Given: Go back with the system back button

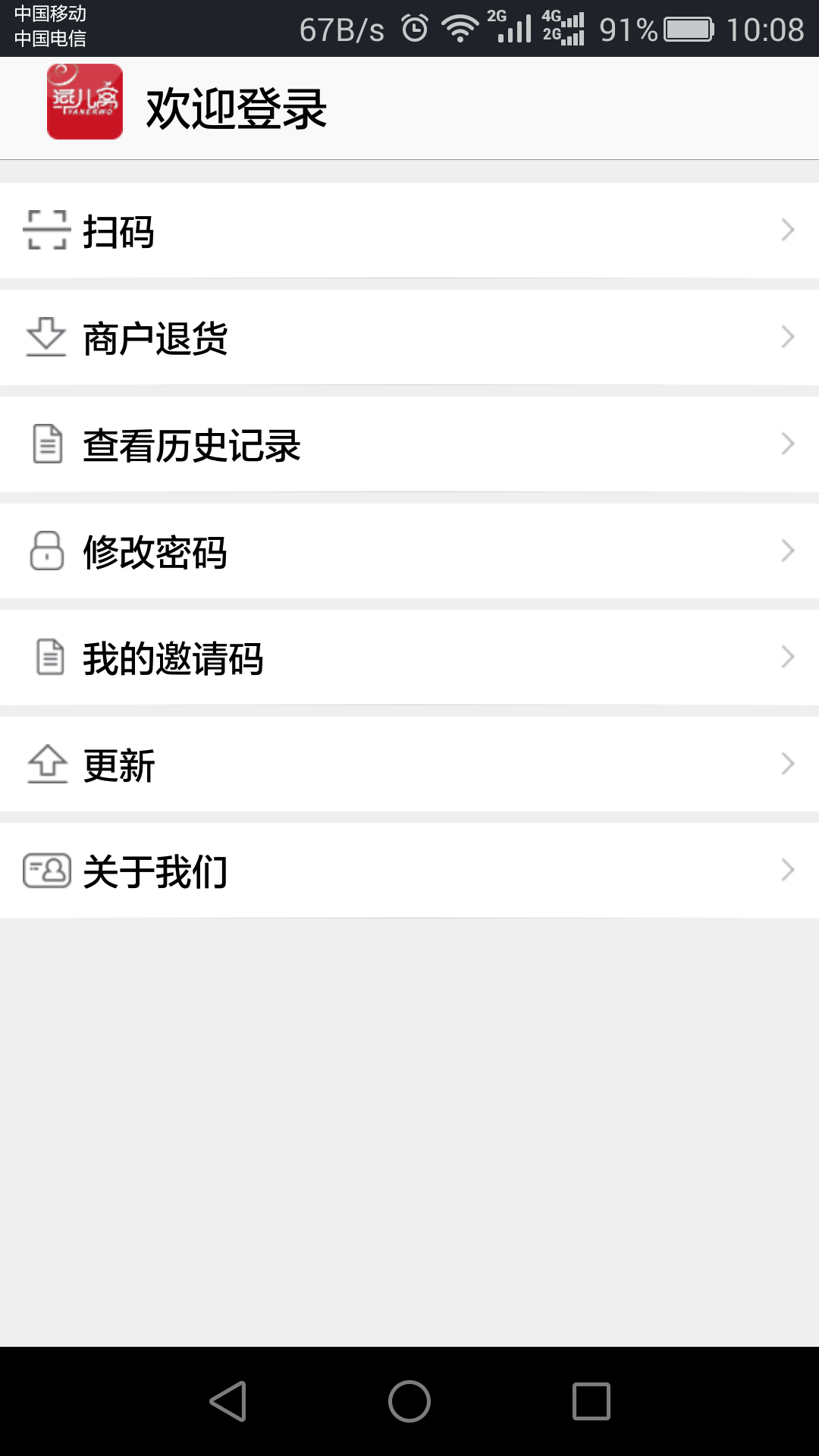Looking at the screenshot, I should click(x=227, y=1401).
